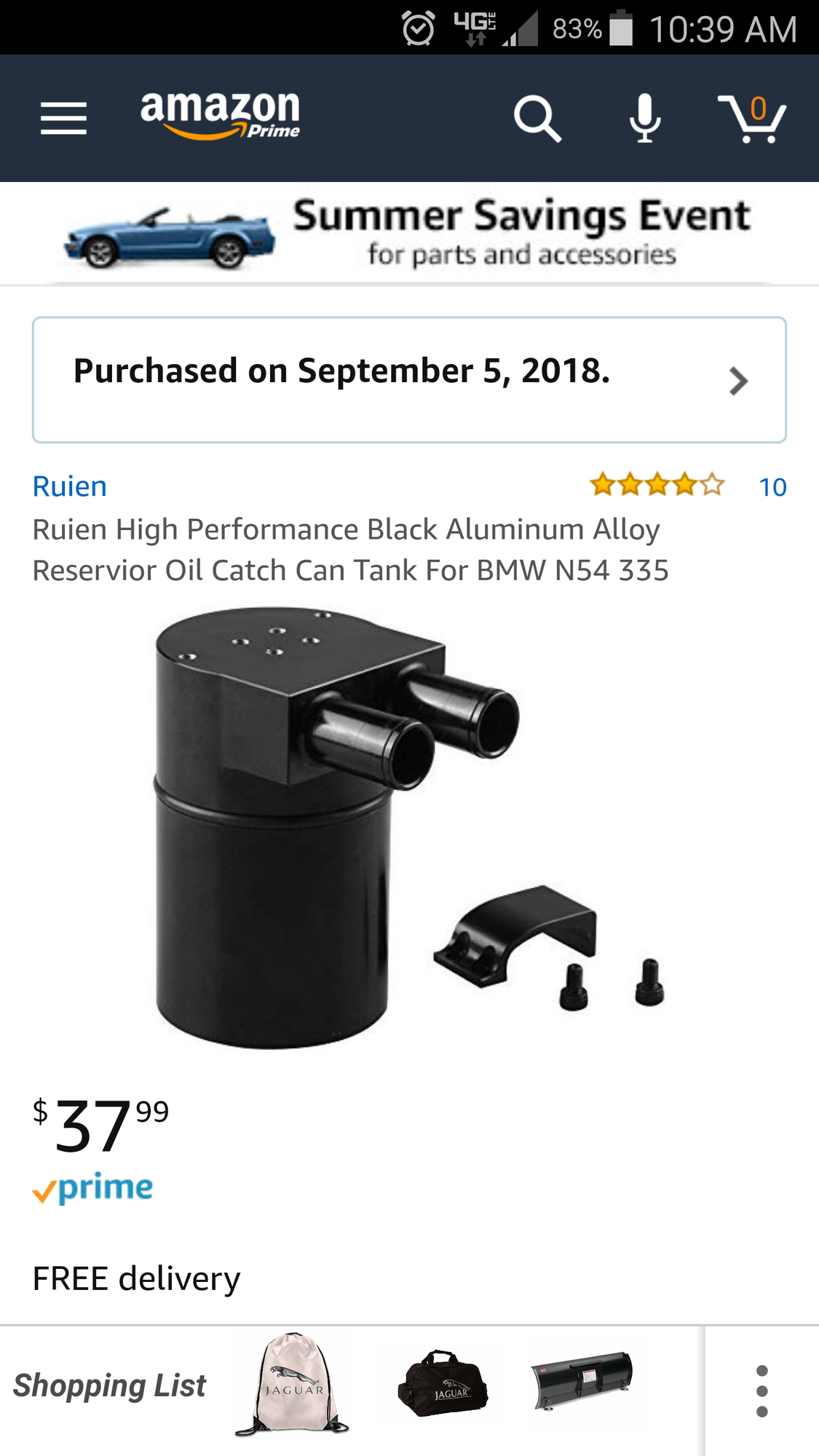Open the snow plow blade shopping list item
The width and height of the screenshot is (819, 1456).
pyautogui.click(x=582, y=1380)
